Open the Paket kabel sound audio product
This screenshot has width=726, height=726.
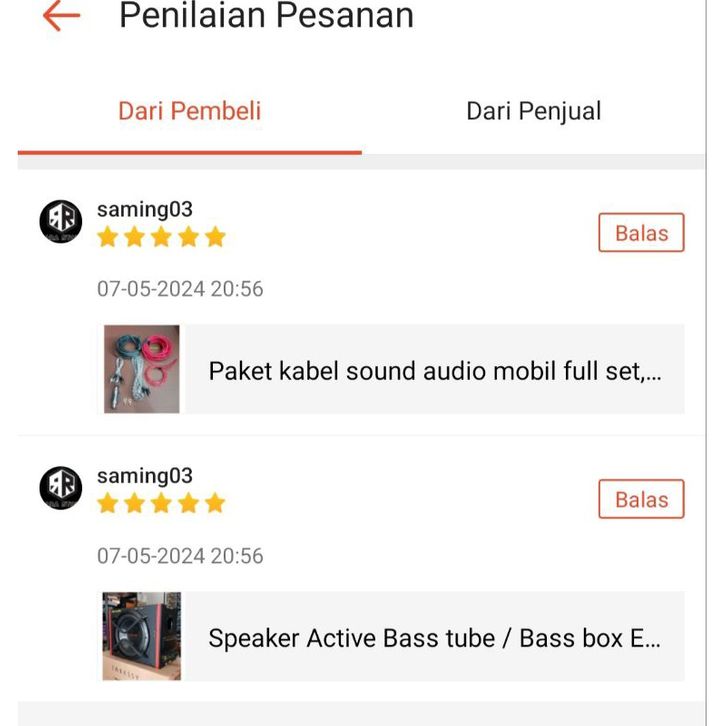(x=434, y=371)
